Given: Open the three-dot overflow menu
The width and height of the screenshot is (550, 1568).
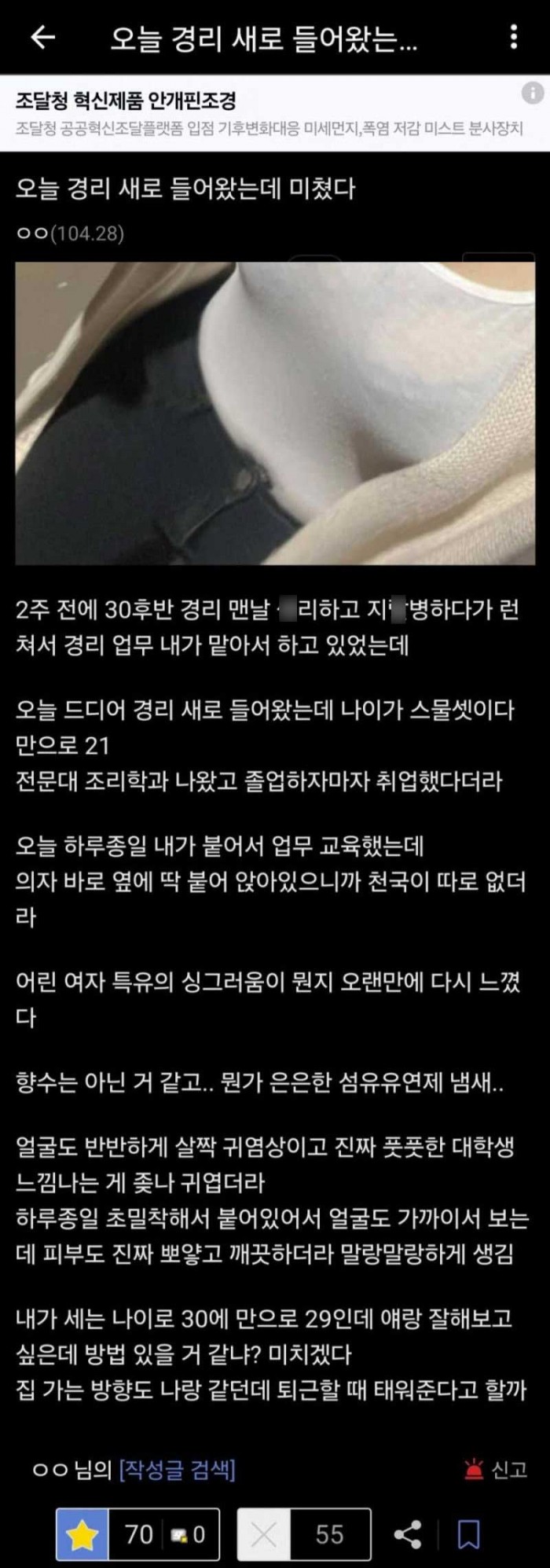Looking at the screenshot, I should (513, 37).
